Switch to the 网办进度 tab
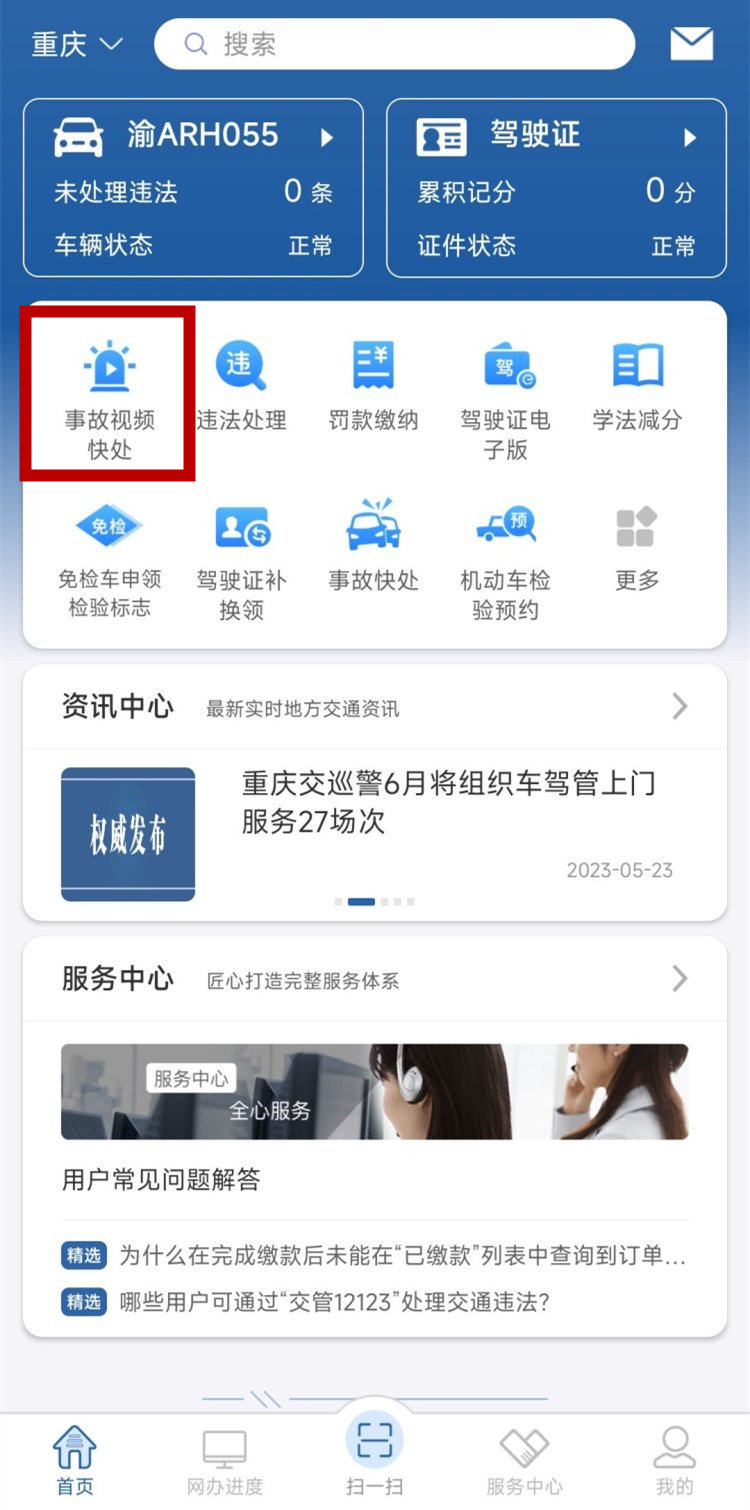The width and height of the screenshot is (750, 1510). coord(225,1460)
